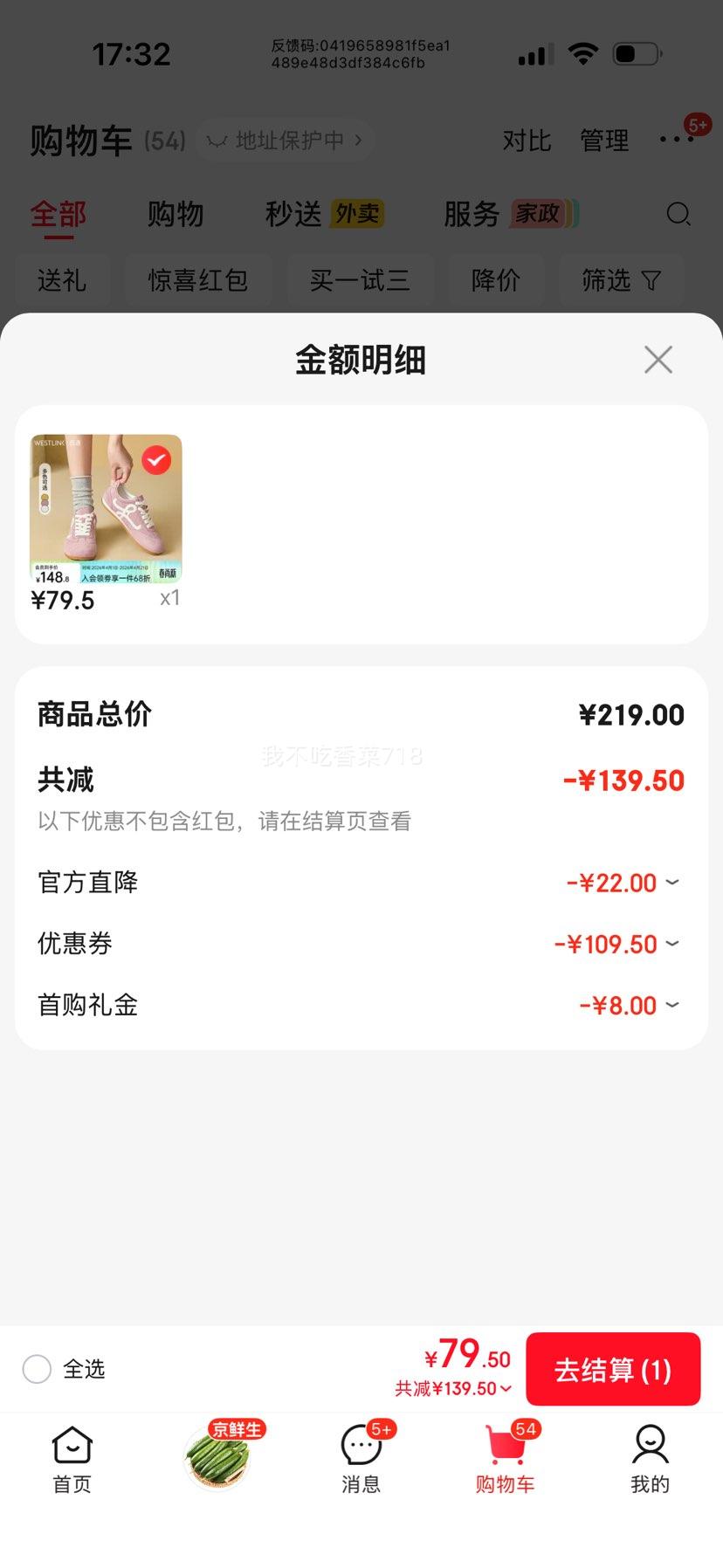
Task: Tap 去结算 (1) to check out
Action: 612,1369
